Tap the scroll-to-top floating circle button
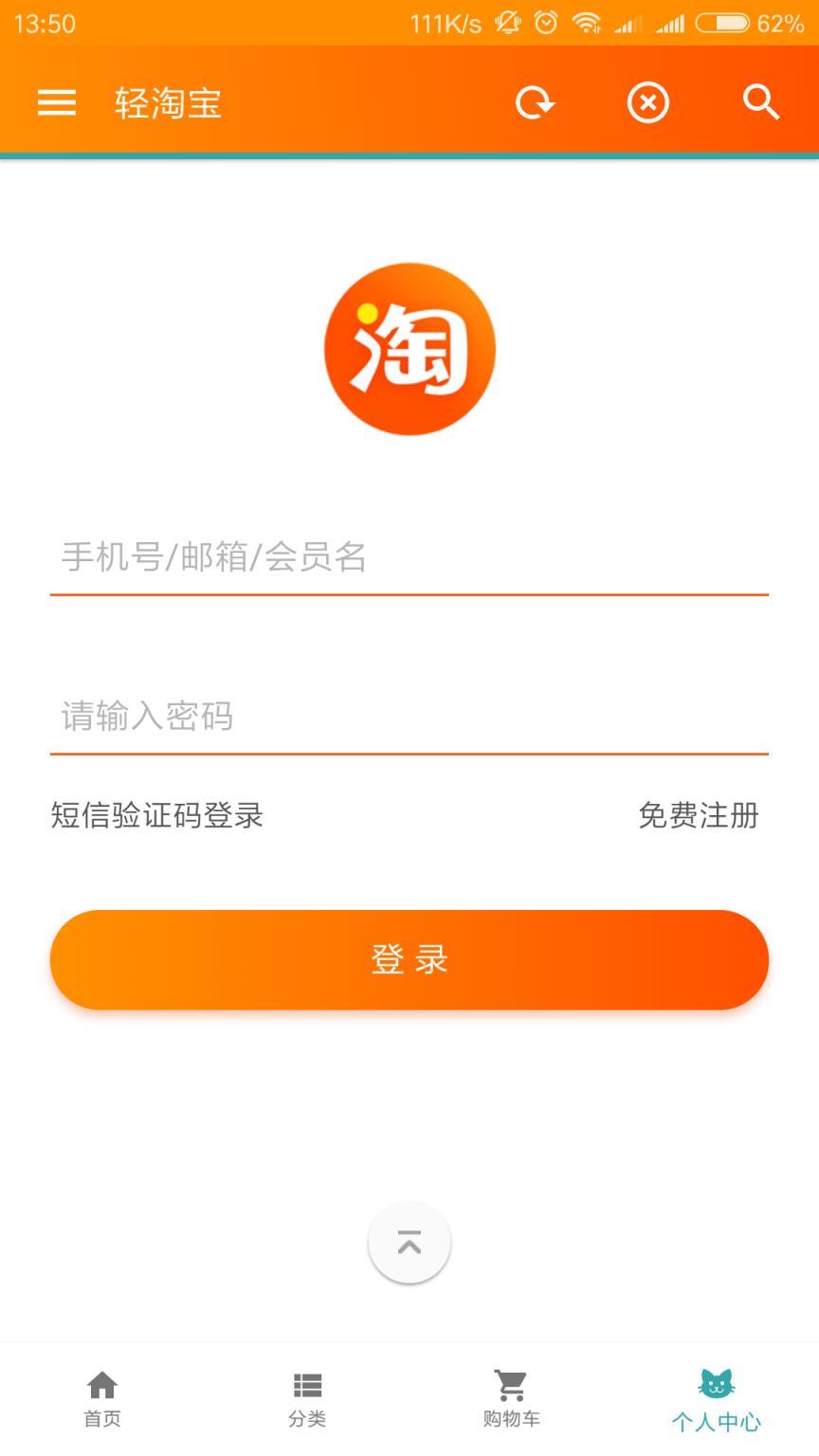This screenshot has height=1456, width=819. click(409, 1242)
